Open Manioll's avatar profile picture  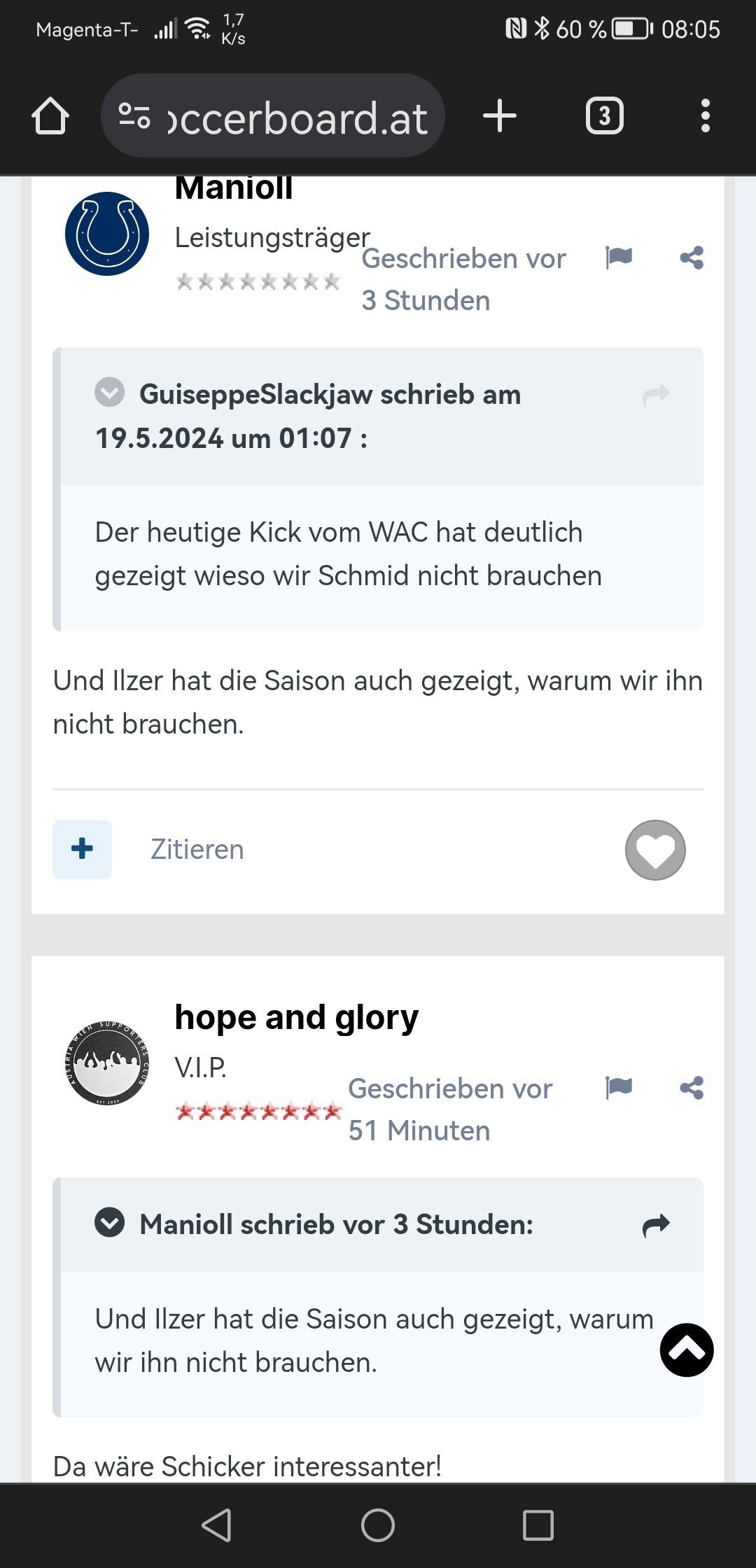pyautogui.click(x=107, y=234)
